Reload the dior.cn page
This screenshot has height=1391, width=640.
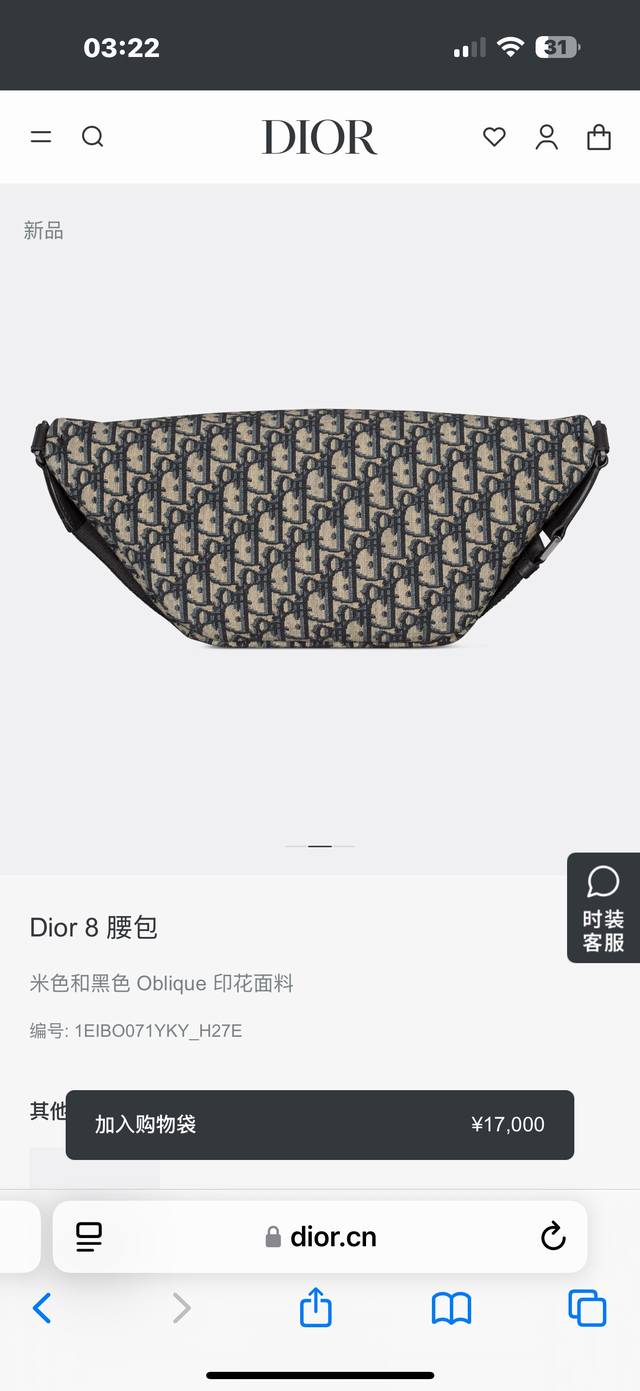coord(553,1237)
